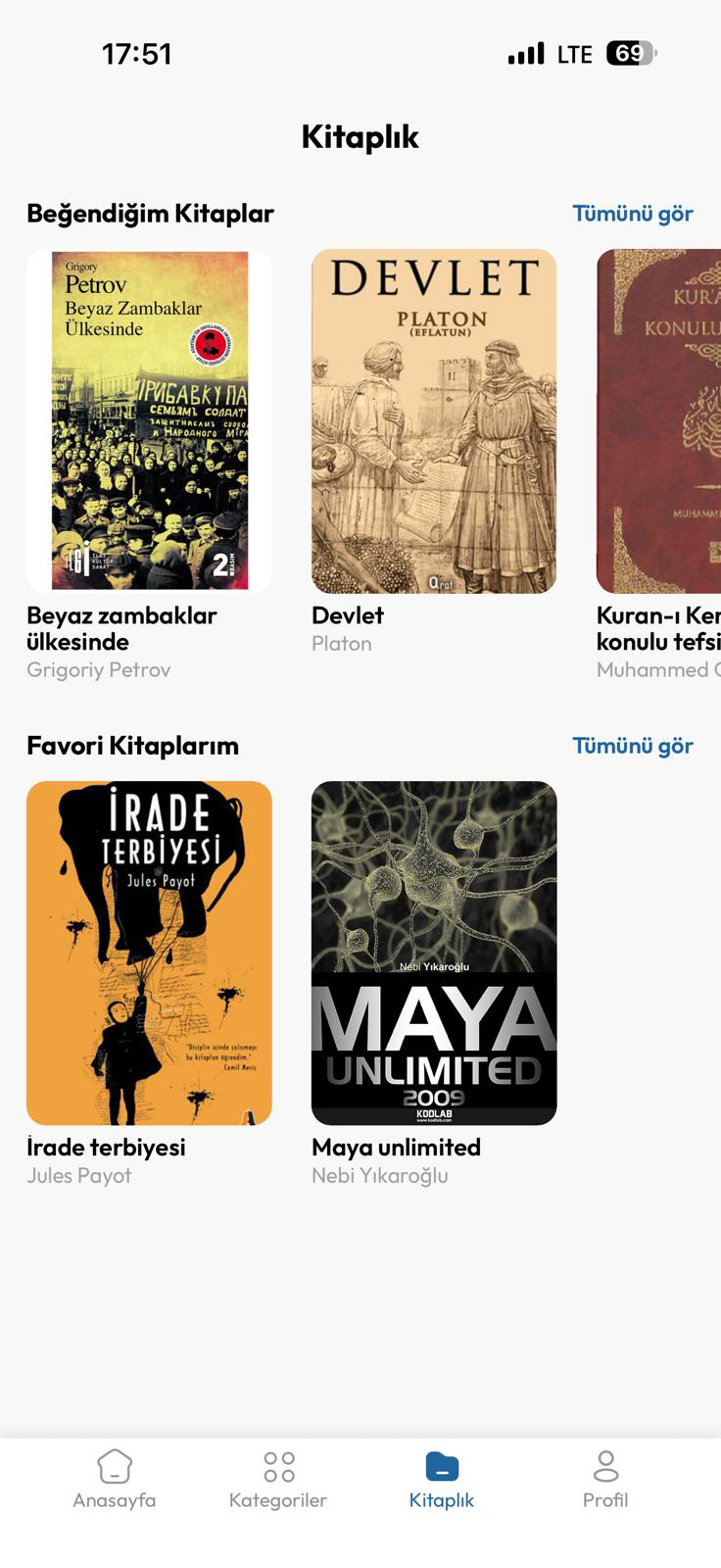Open Beyaz zambaklar ülkesinde book
The height and width of the screenshot is (1568, 721).
click(x=149, y=421)
